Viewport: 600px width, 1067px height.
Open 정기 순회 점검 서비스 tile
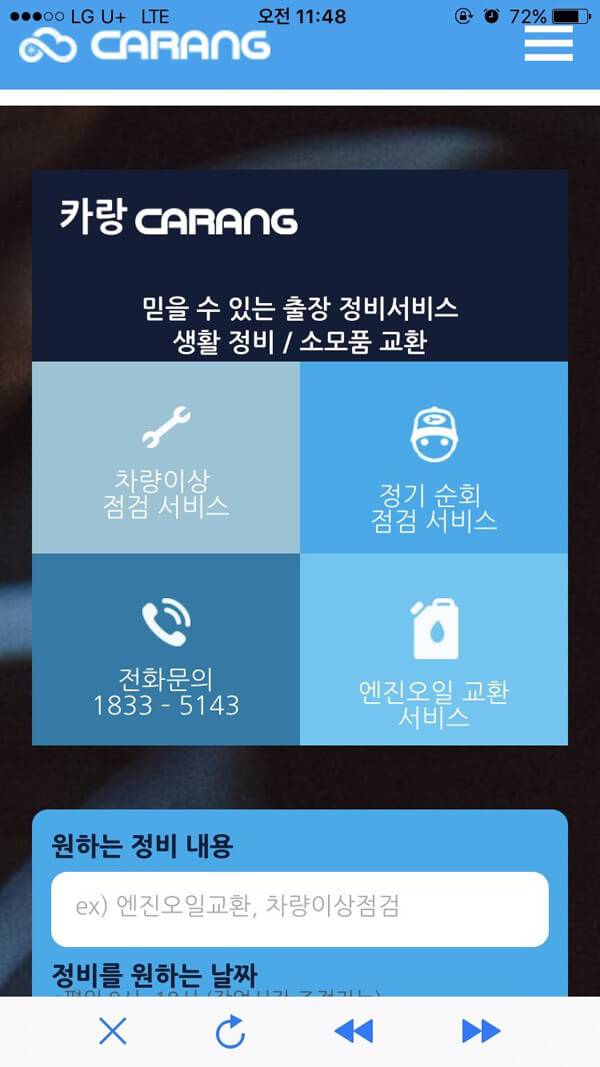pos(434,458)
